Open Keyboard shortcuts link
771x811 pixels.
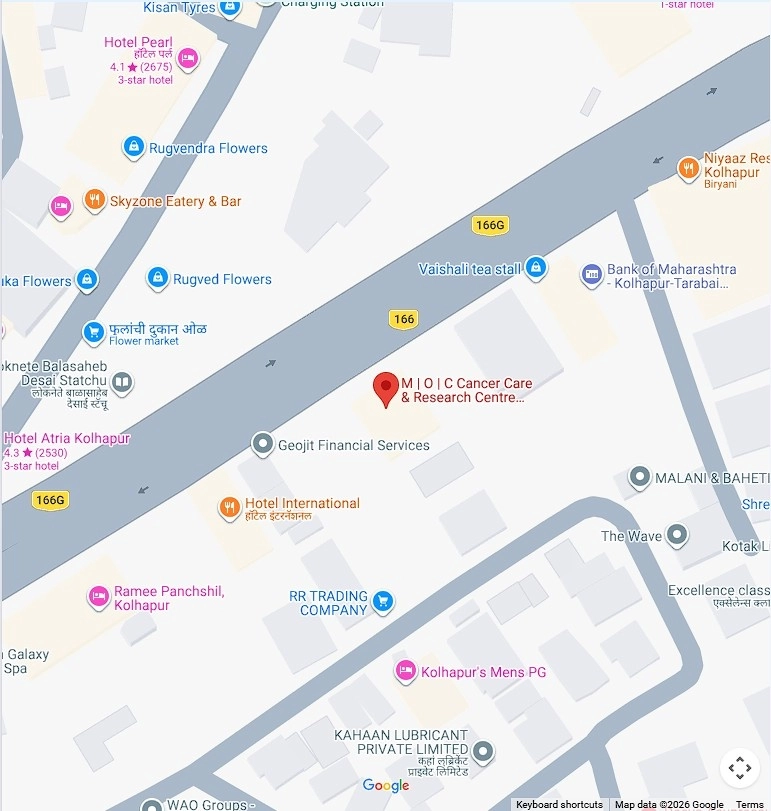pyautogui.click(x=559, y=804)
